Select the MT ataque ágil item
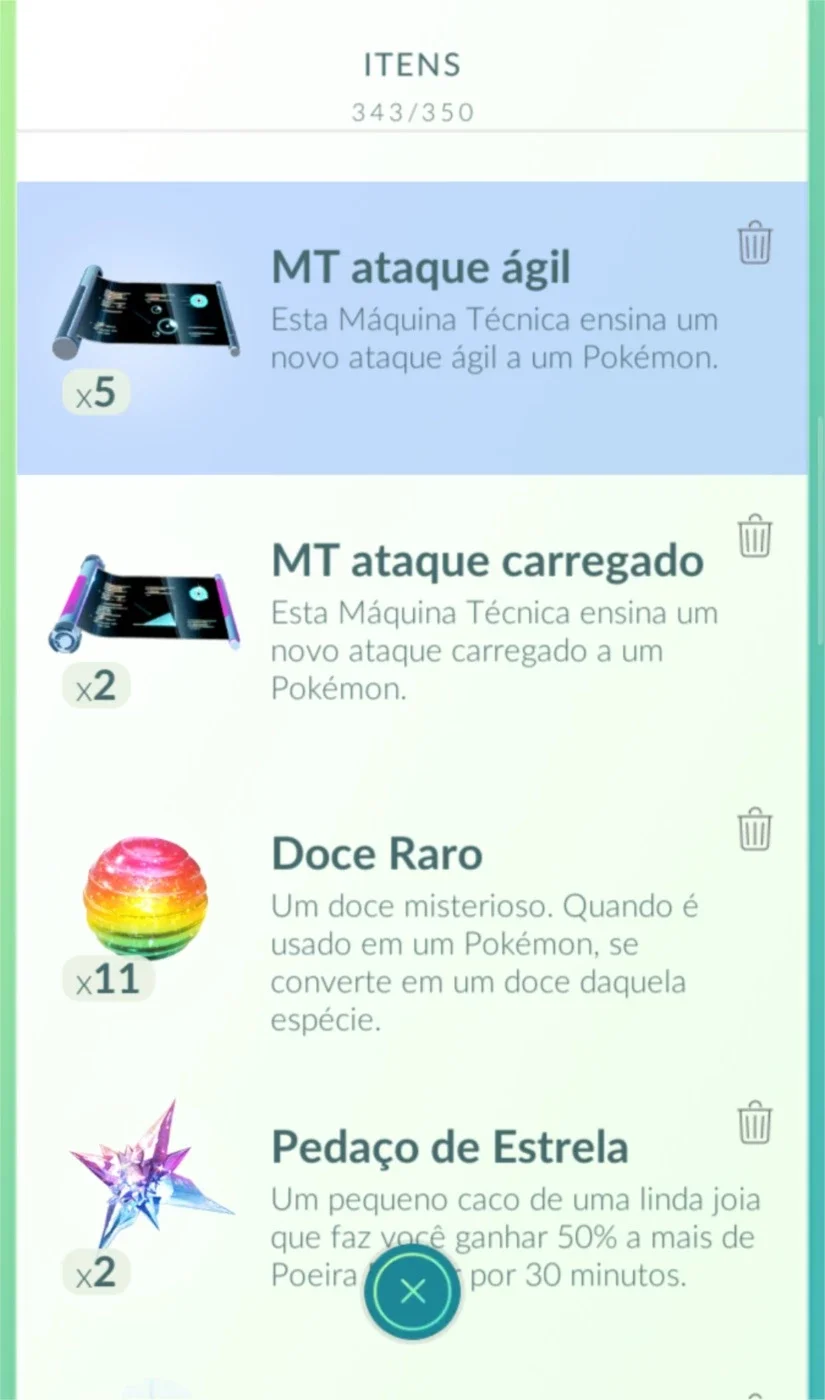The width and height of the screenshot is (825, 1400). point(412,328)
